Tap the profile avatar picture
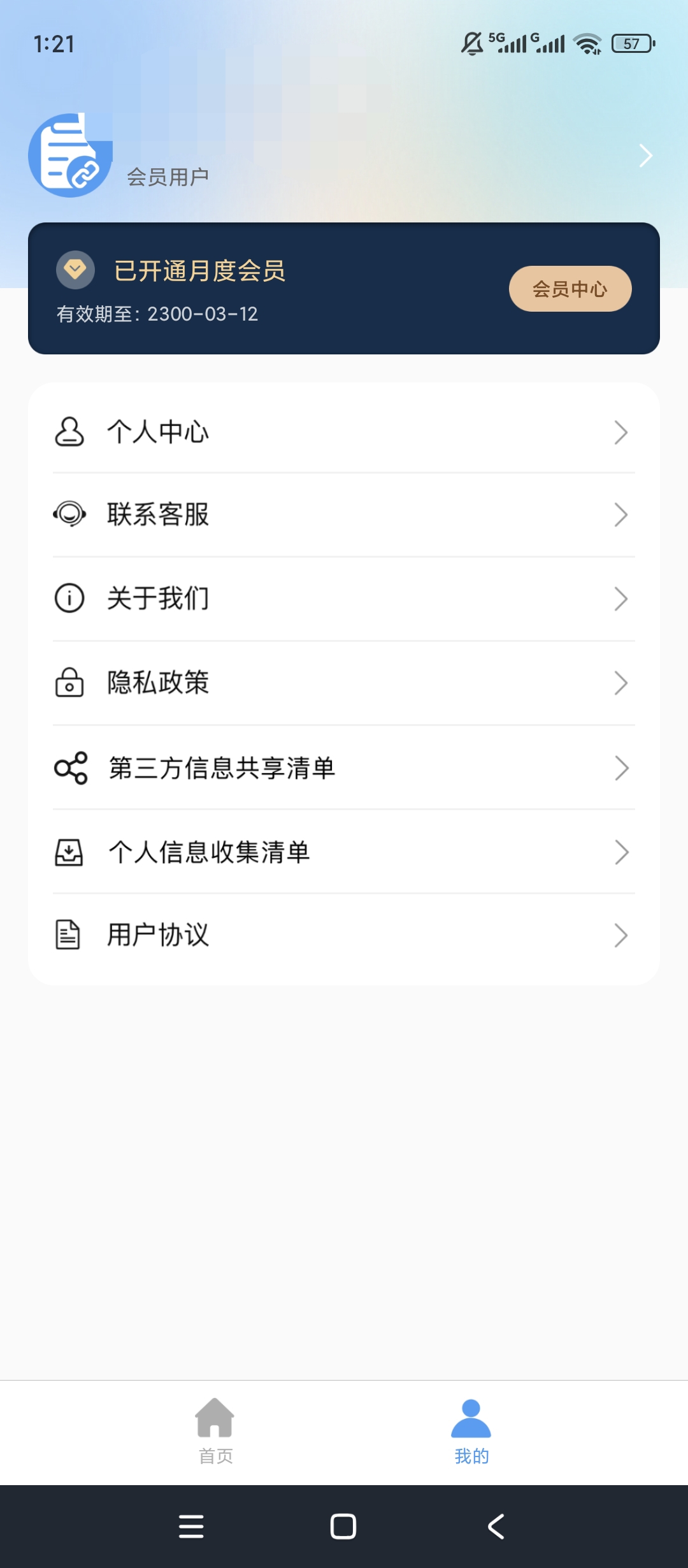Screen dimensions: 688x1568 70,156
